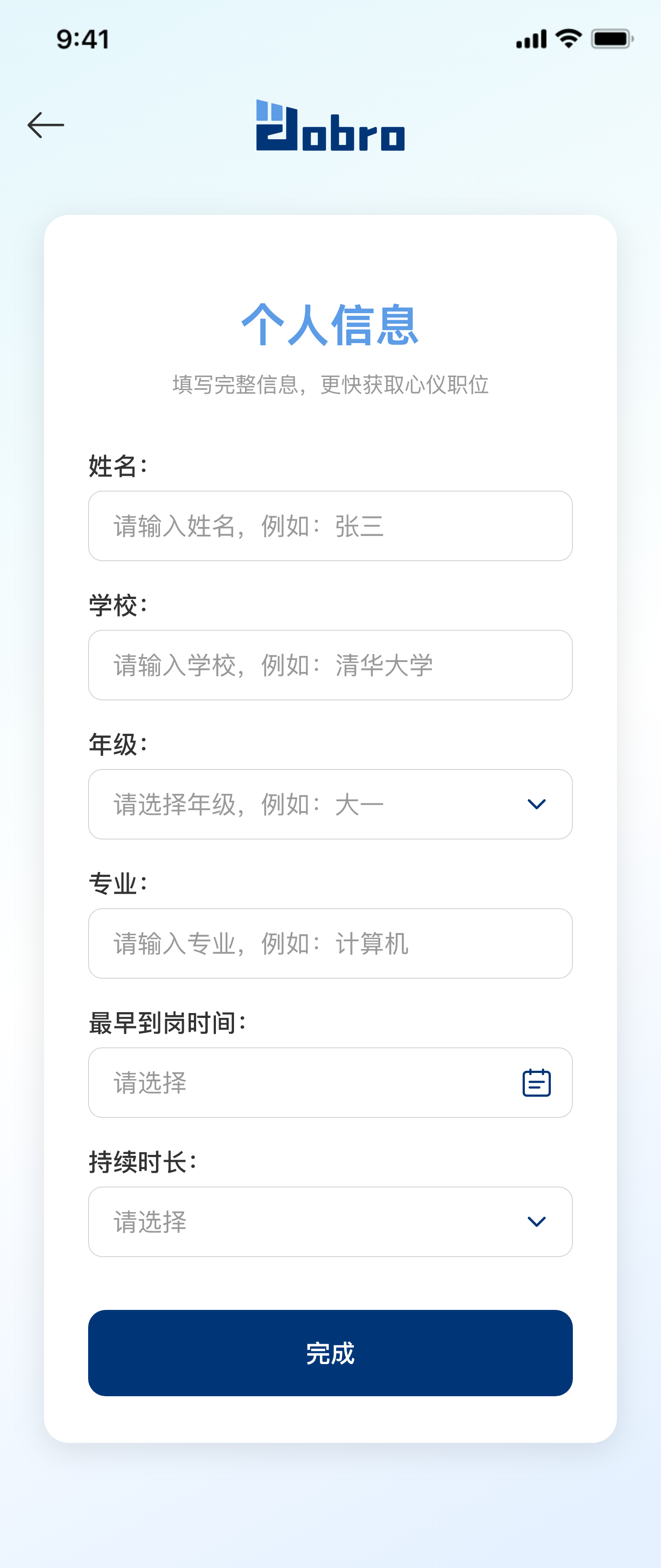Select the 专业 major input field
Viewport: 661px width, 1568px height.
(x=330, y=943)
